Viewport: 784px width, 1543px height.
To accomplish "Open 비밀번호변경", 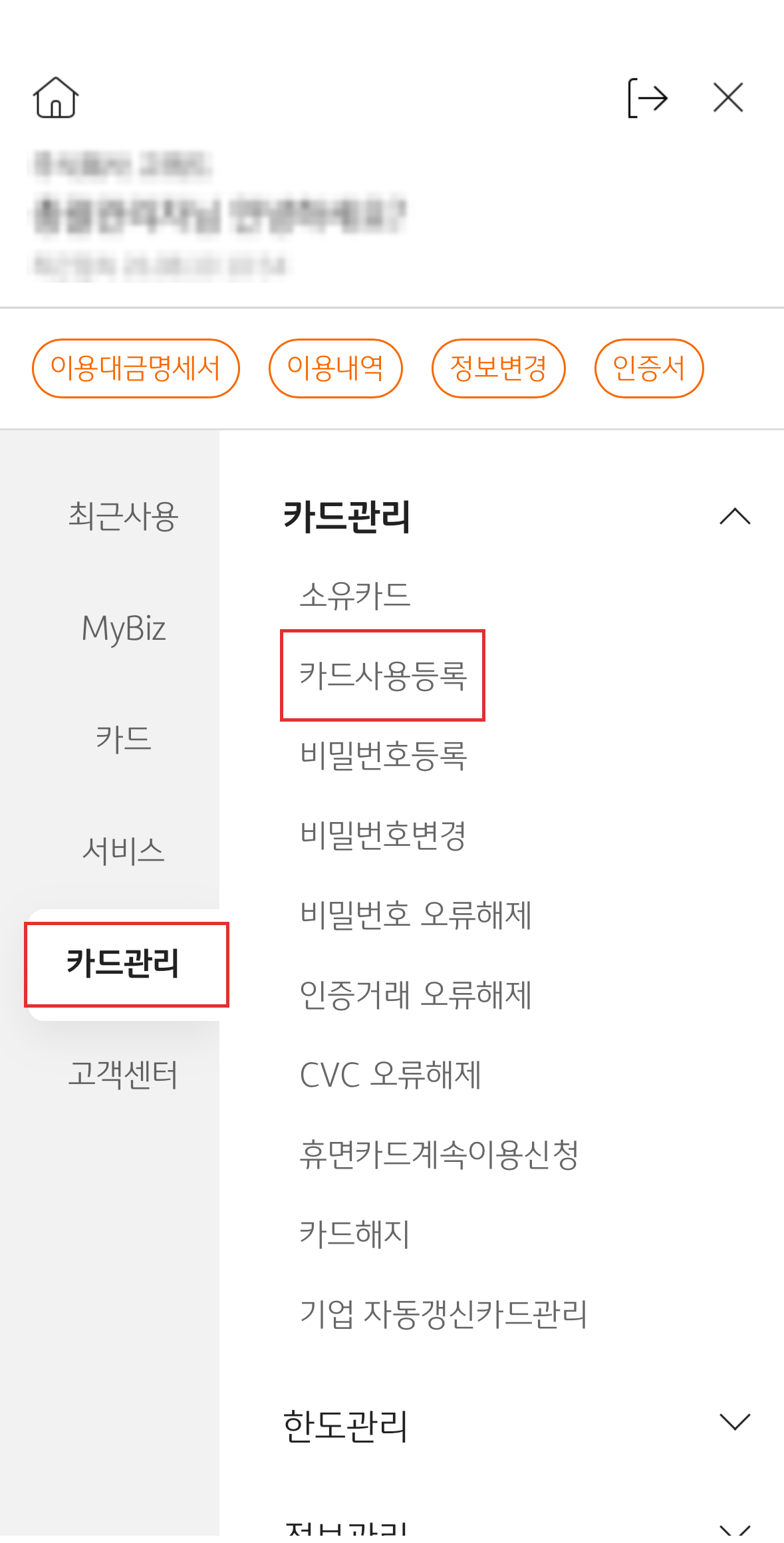I will 383,835.
